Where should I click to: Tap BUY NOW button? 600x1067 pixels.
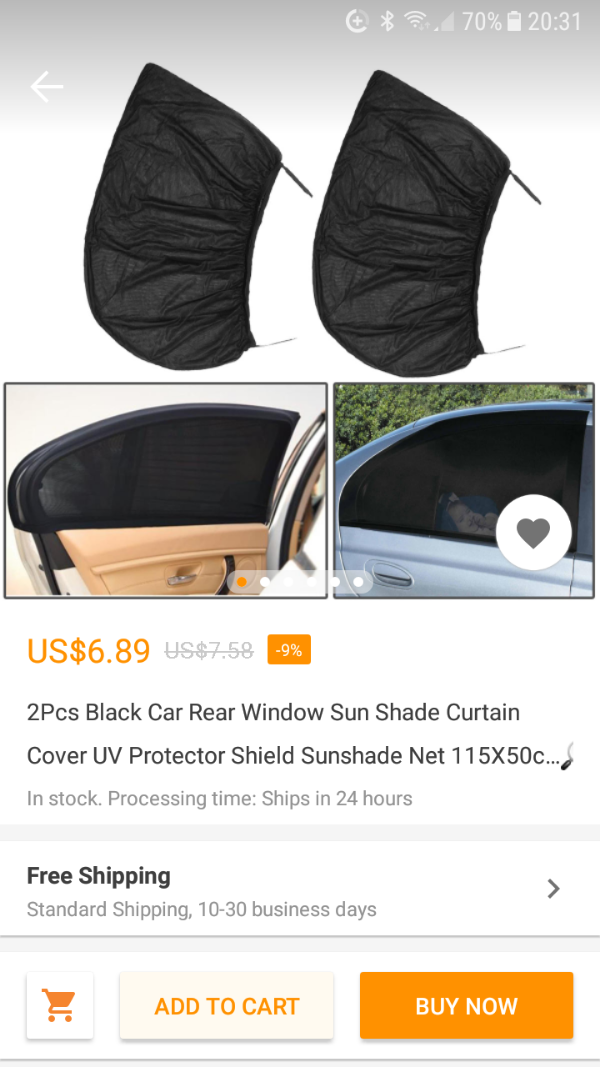click(x=467, y=1005)
